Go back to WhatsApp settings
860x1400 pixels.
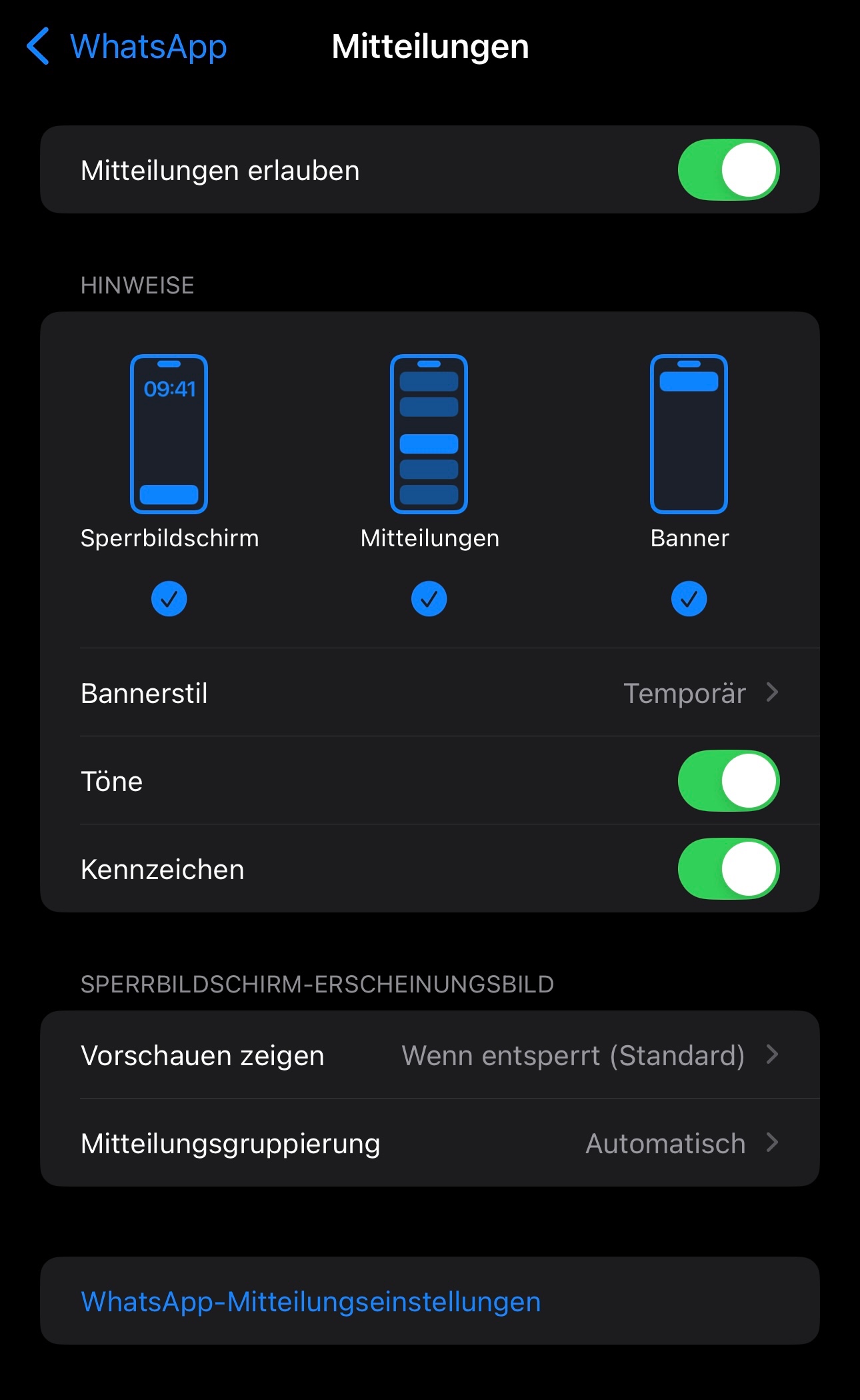click(x=127, y=47)
